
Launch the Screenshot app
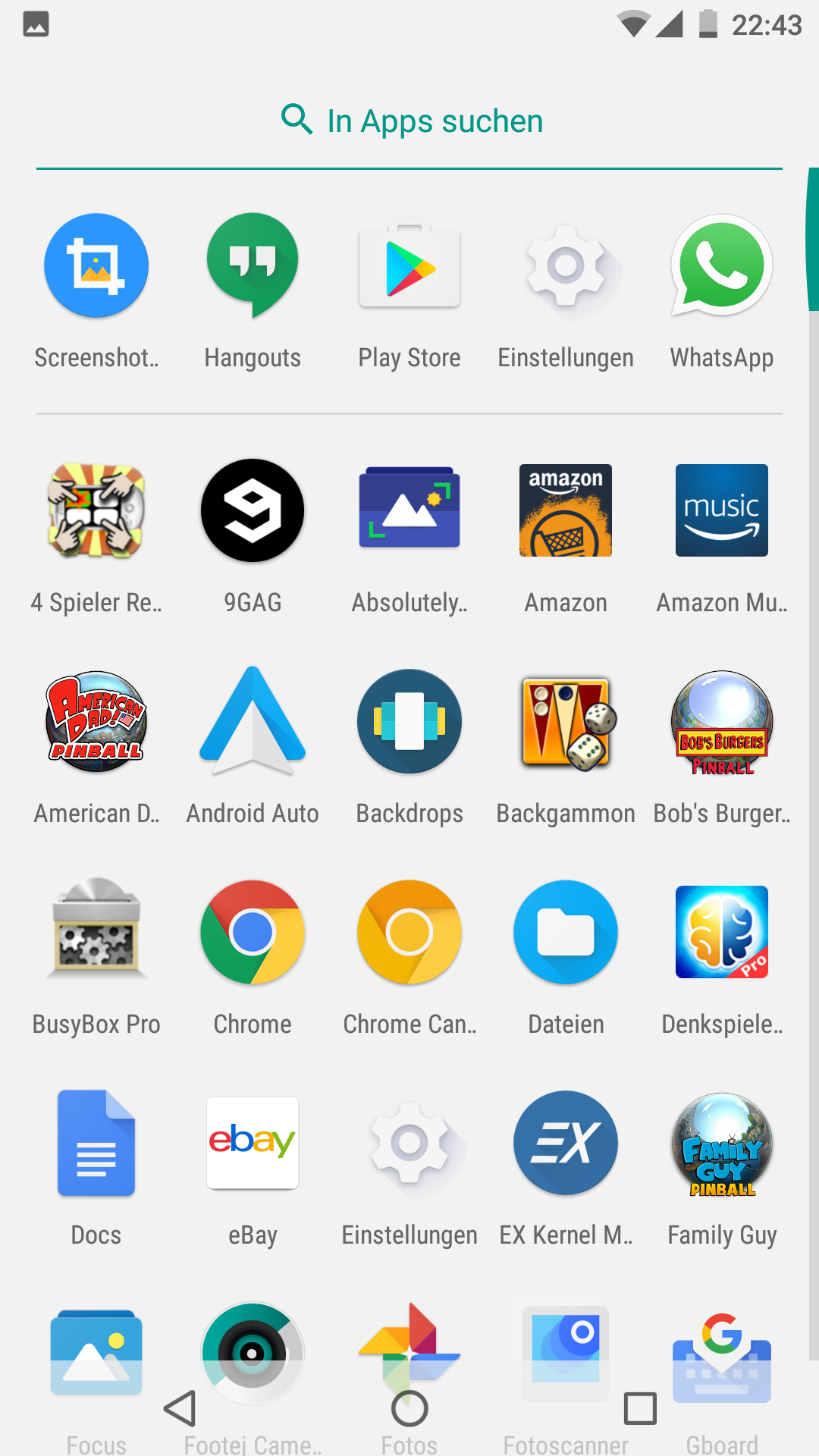pos(96,265)
